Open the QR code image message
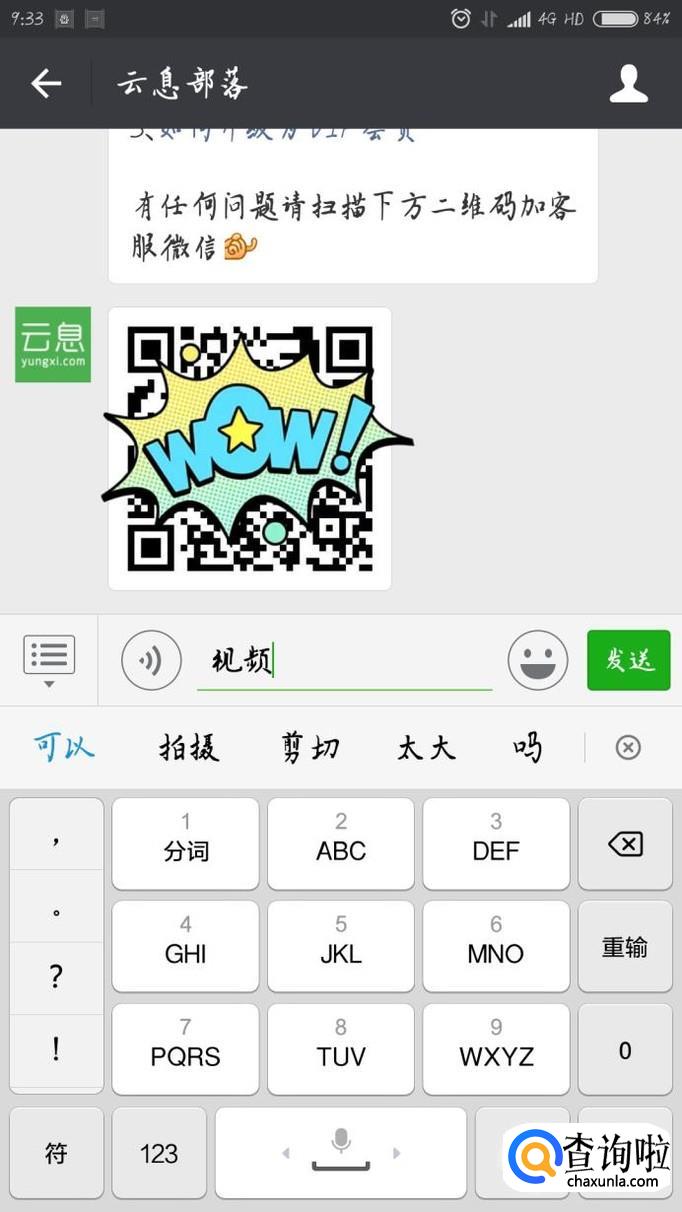This screenshot has width=682, height=1212. pyautogui.click(x=250, y=448)
